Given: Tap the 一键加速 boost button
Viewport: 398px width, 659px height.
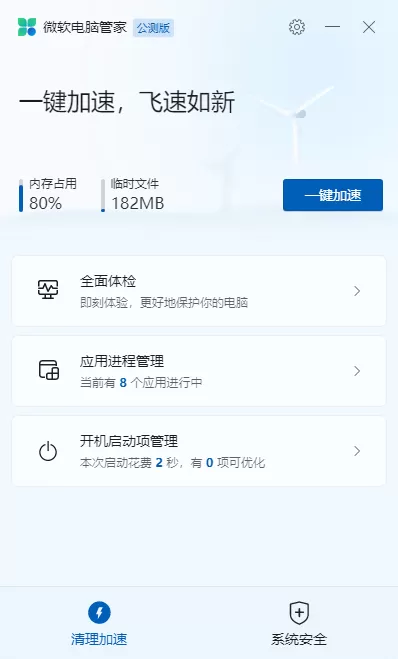Looking at the screenshot, I should coord(333,195).
